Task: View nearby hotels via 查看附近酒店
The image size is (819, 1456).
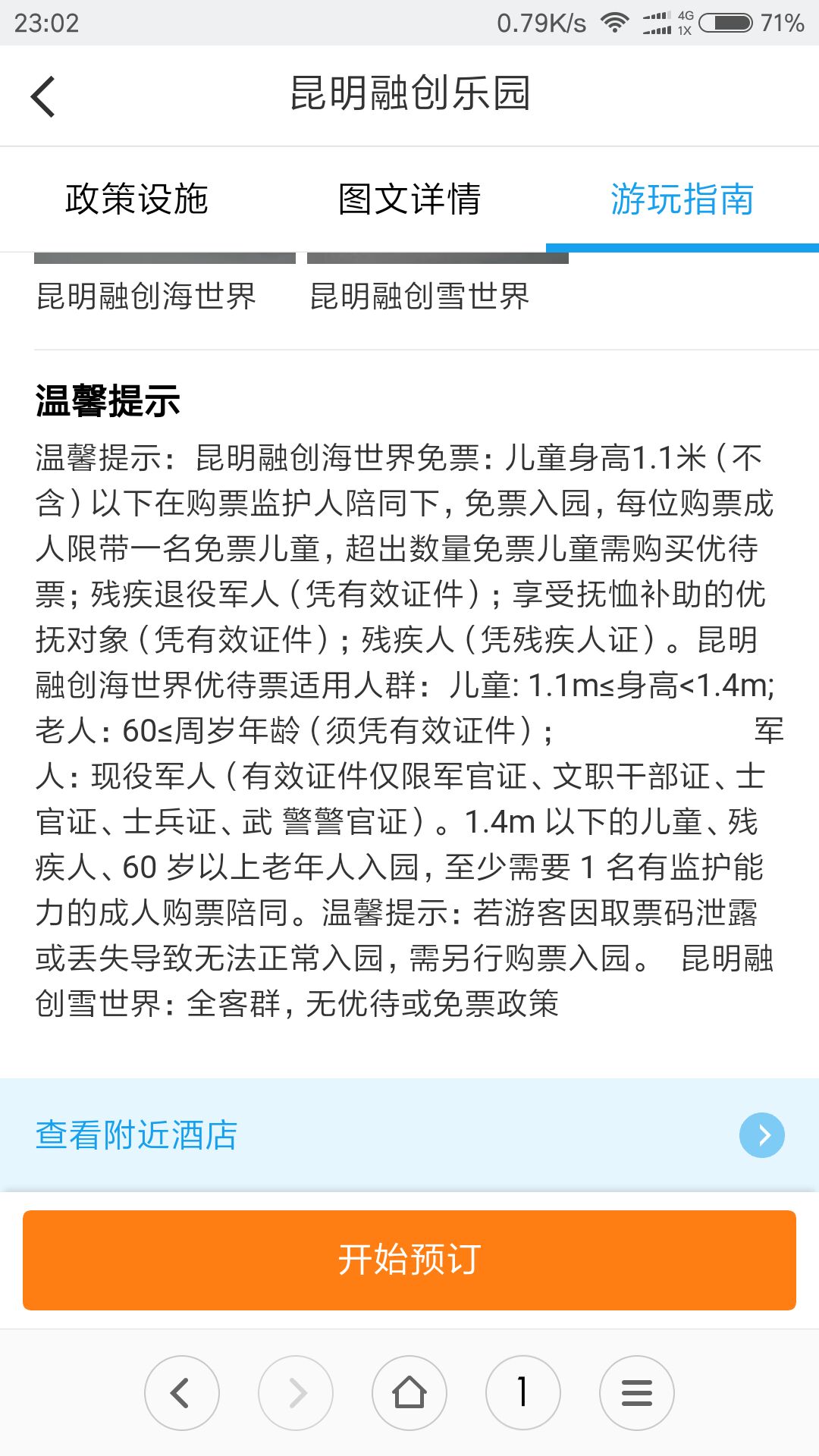Action: tap(409, 1135)
